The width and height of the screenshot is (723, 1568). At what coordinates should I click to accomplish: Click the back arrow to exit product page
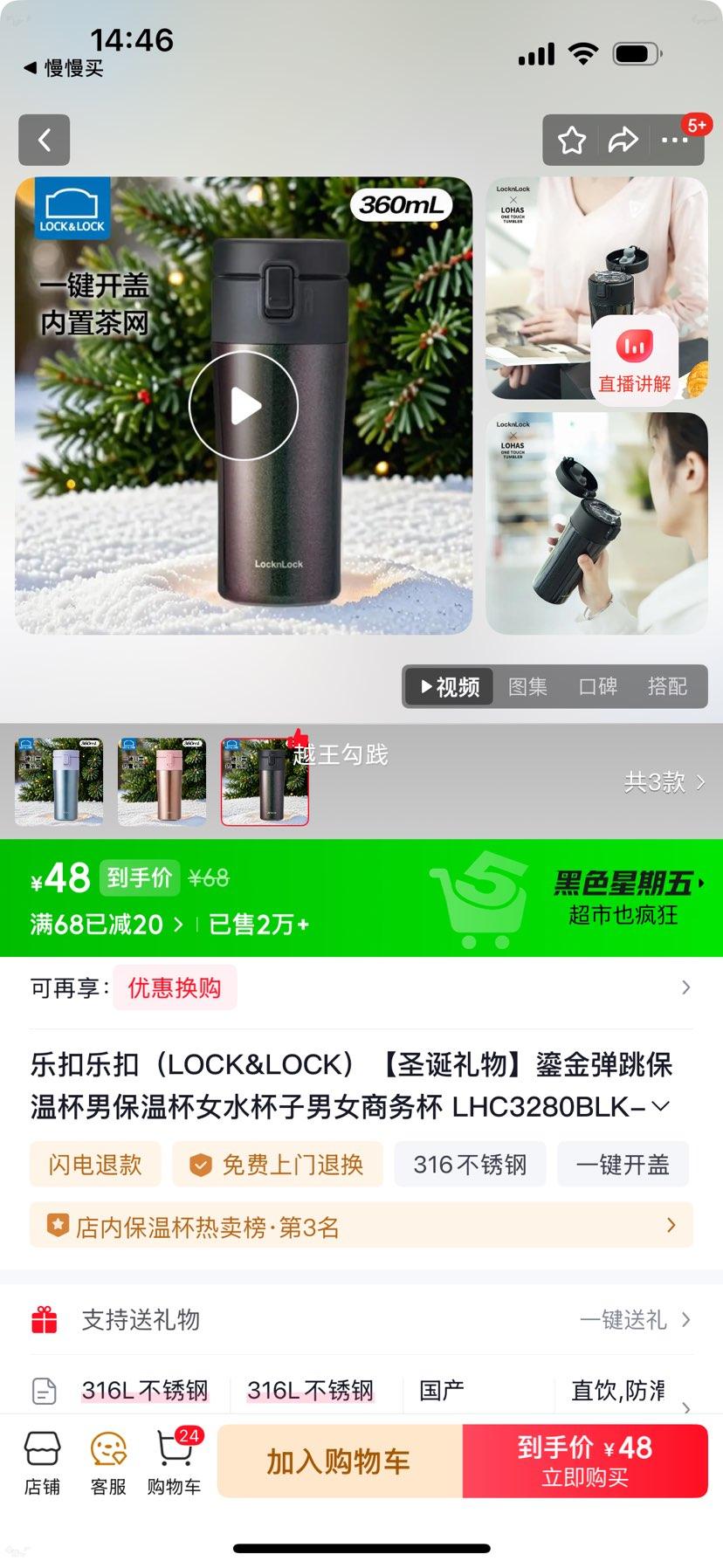pyautogui.click(x=44, y=141)
